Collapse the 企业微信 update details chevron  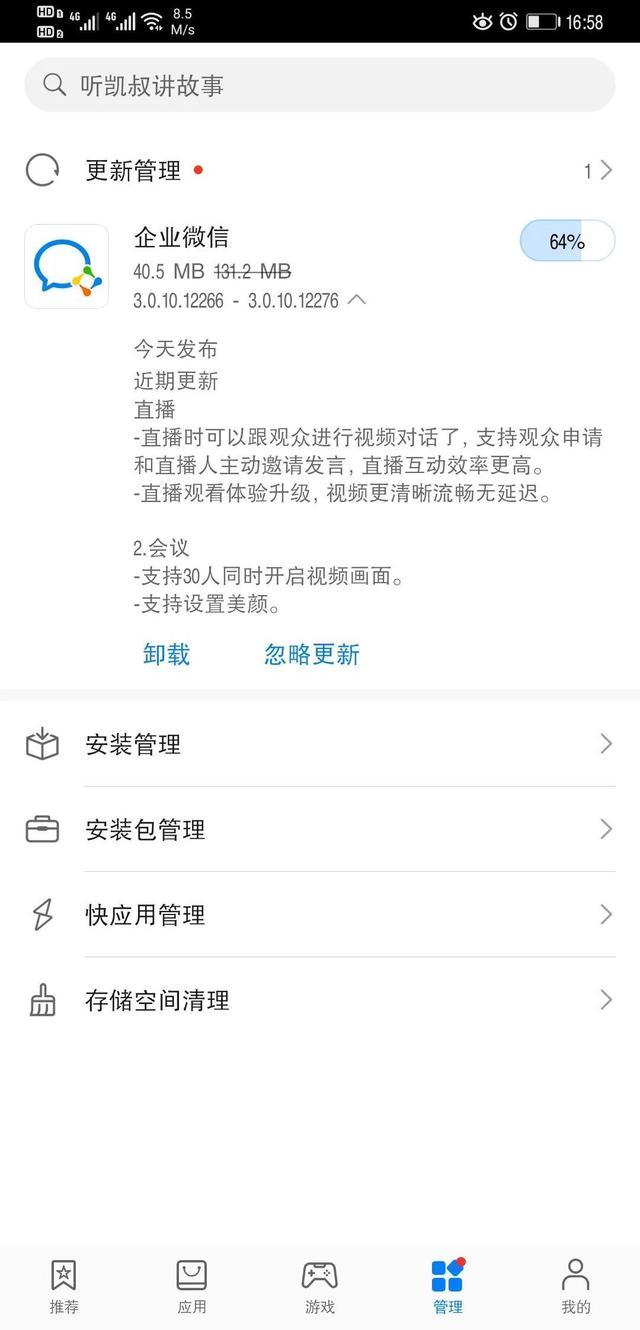pyautogui.click(x=357, y=299)
